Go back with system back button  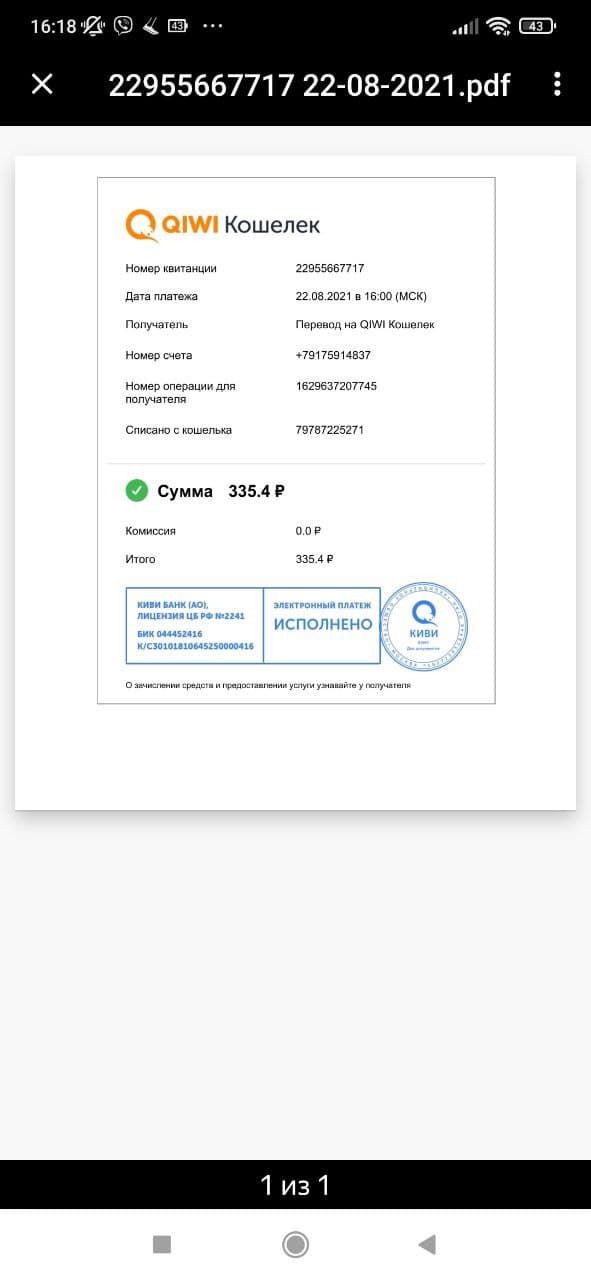pyautogui.click(x=427, y=1244)
